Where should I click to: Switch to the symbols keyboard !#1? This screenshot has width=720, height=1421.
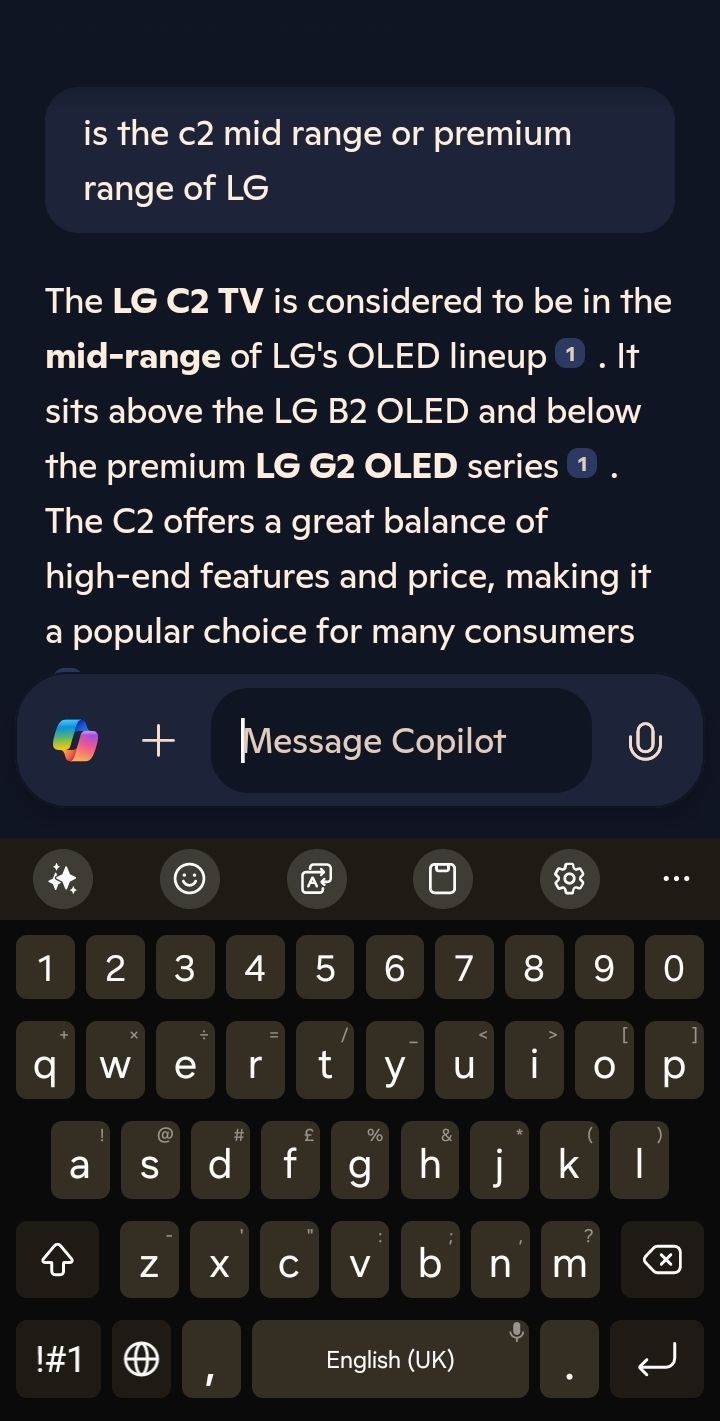tap(58, 1359)
